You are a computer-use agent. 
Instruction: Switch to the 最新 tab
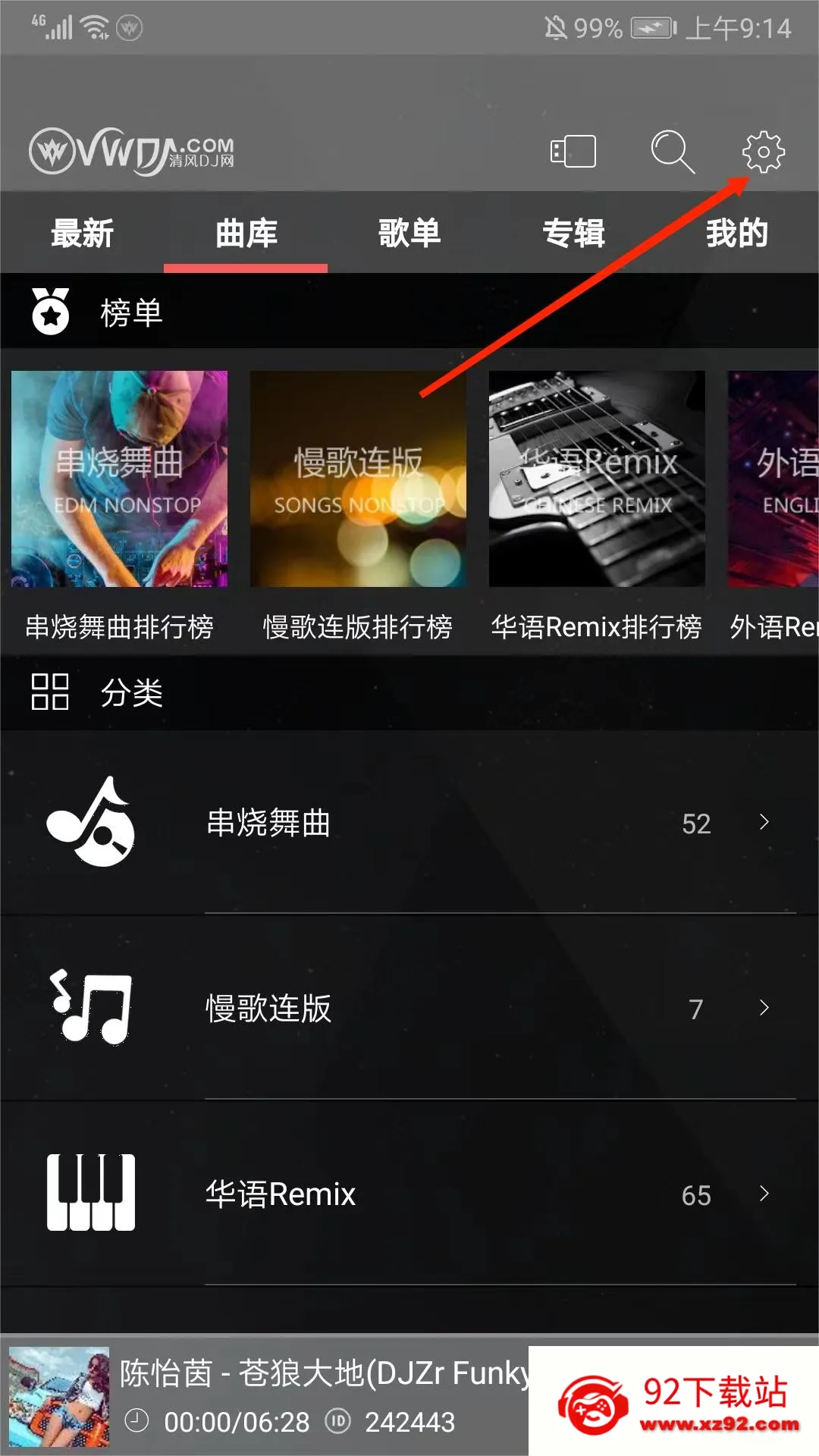pyautogui.click(x=81, y=234)
